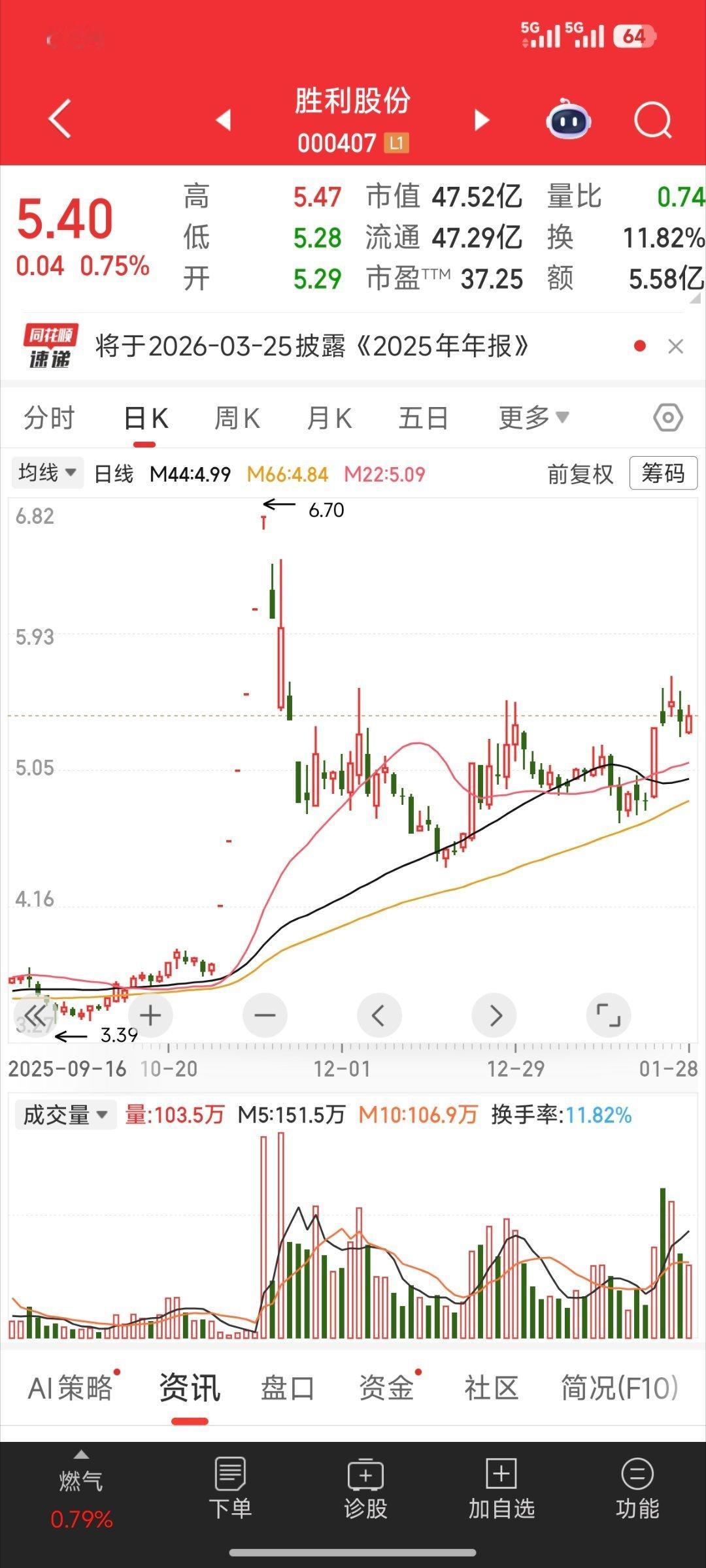Image resolution: width=706 pixels, height=1568 pixels.
Task: Switch adjustment mode via 前复权
Action: [x=579, y=474]
